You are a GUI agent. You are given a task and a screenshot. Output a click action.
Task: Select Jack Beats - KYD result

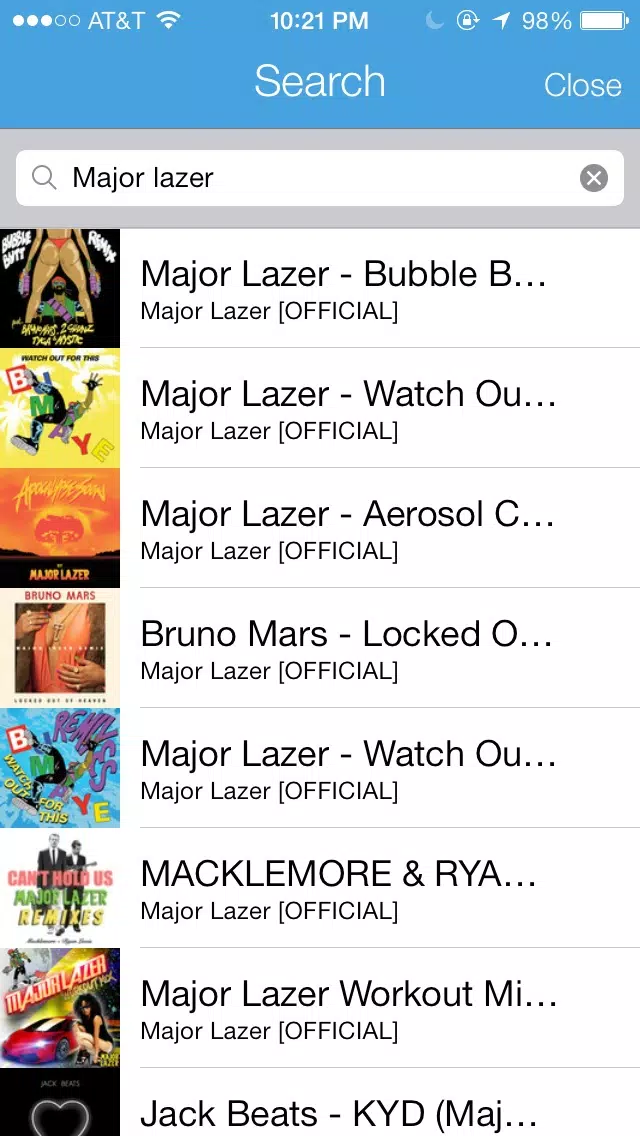tap(320, 1103)
